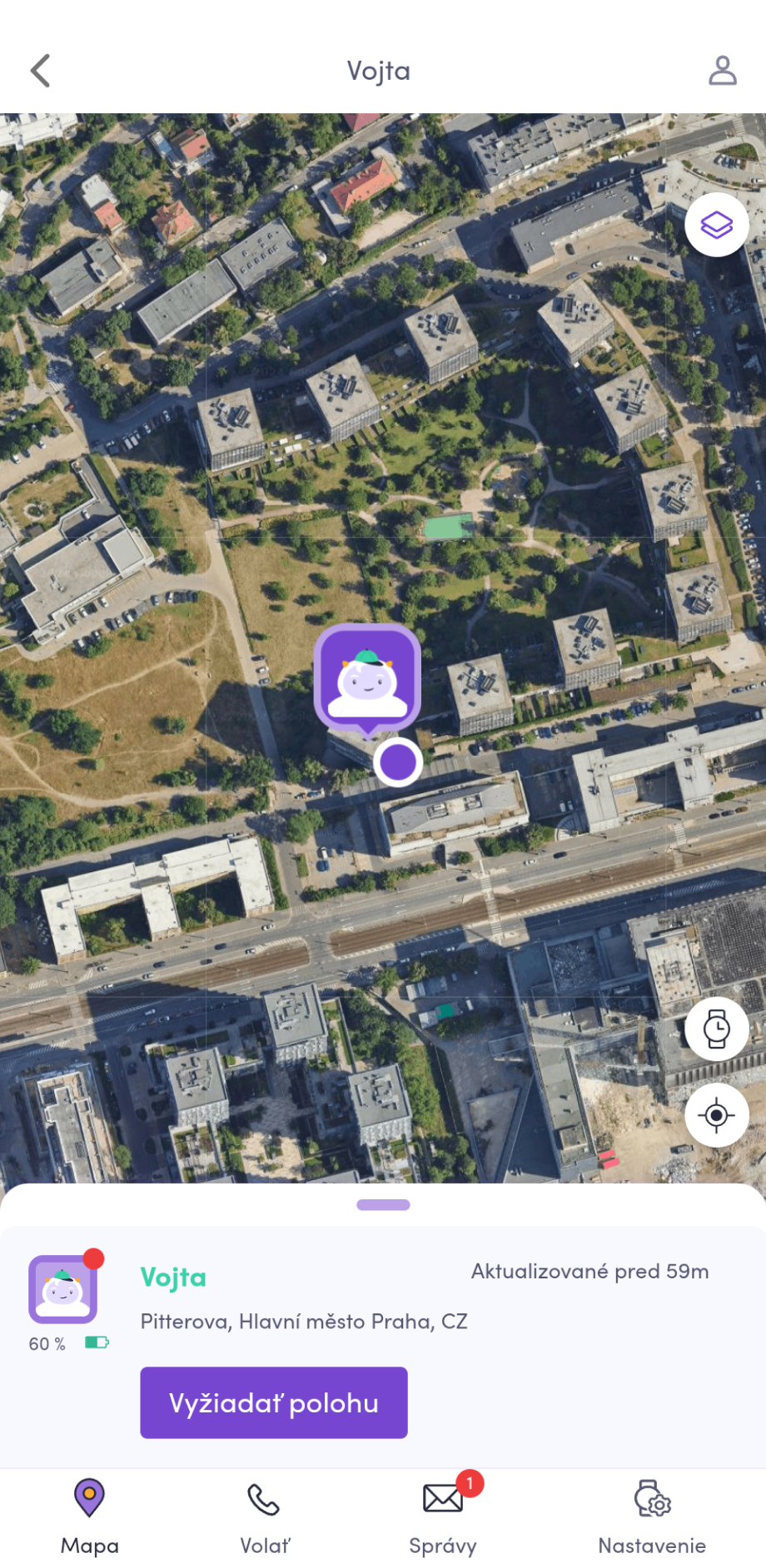766x1568 pixels.
Task: Open the user profile icon
Action: [x=722, y=71]
